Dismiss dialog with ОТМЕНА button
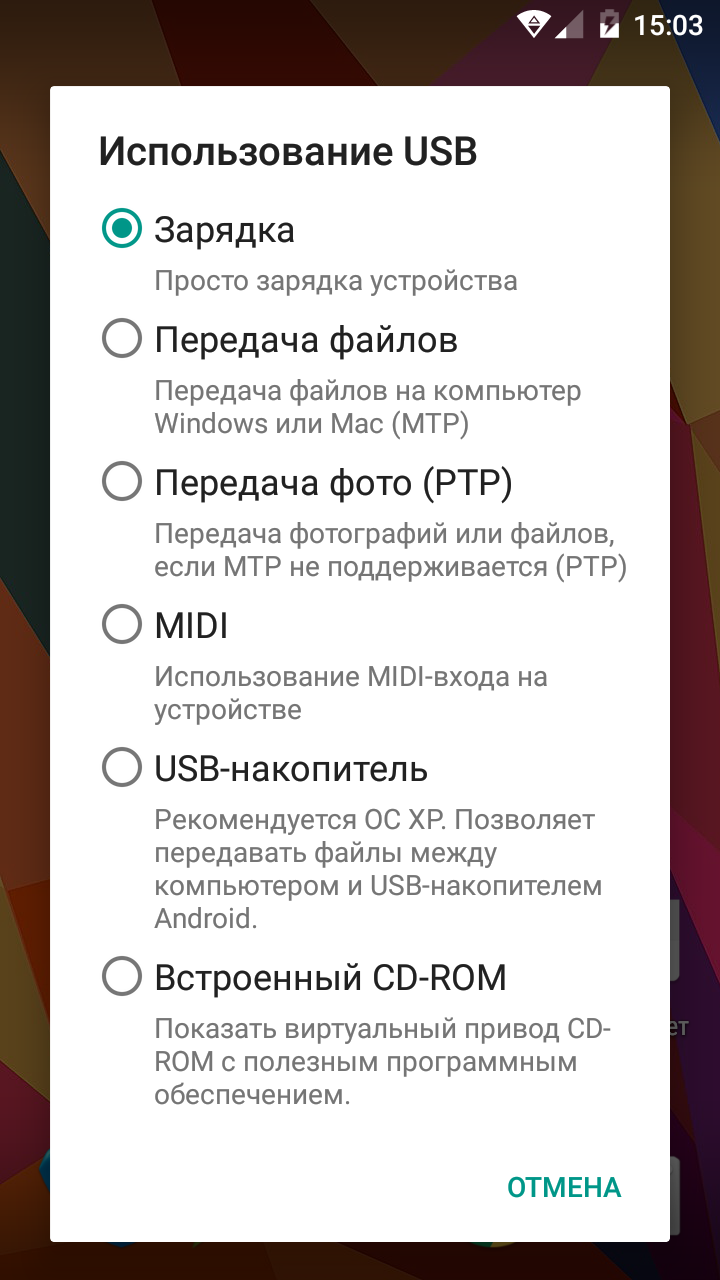The image size is (720, 1280). click(564, 1187)
